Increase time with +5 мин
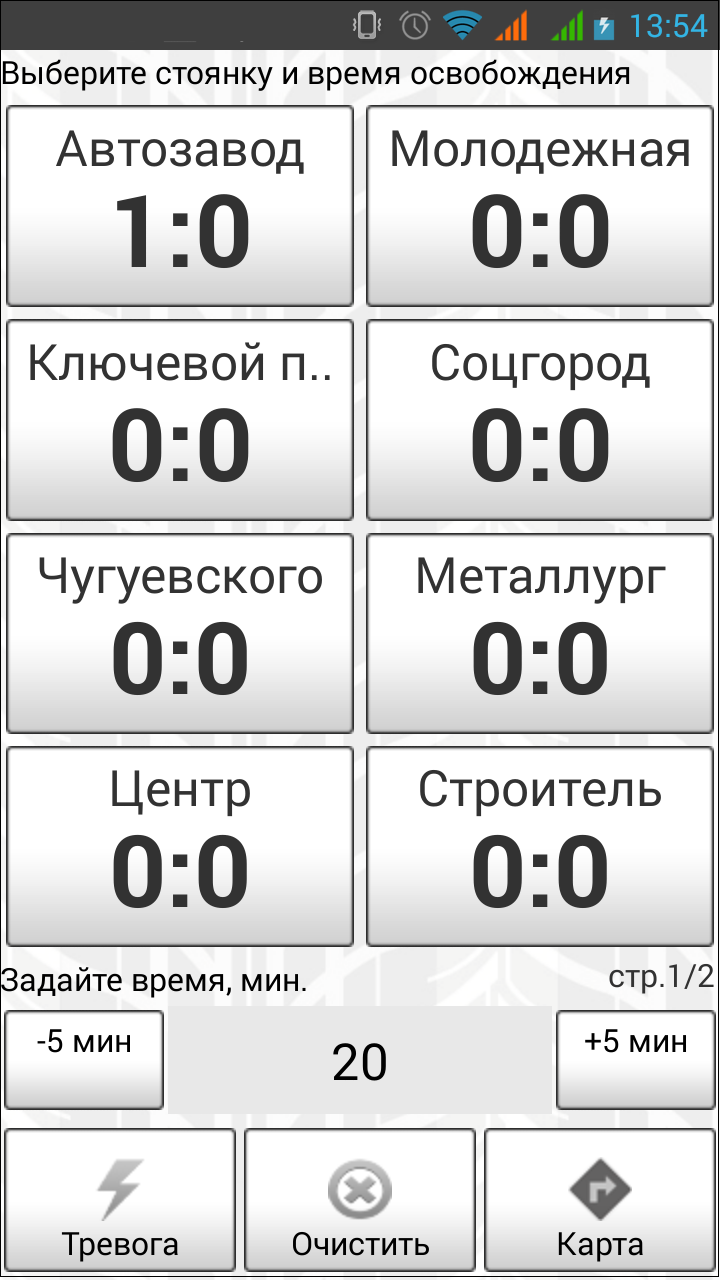This screenshot has width=720, height=1280. [636, 1059]
